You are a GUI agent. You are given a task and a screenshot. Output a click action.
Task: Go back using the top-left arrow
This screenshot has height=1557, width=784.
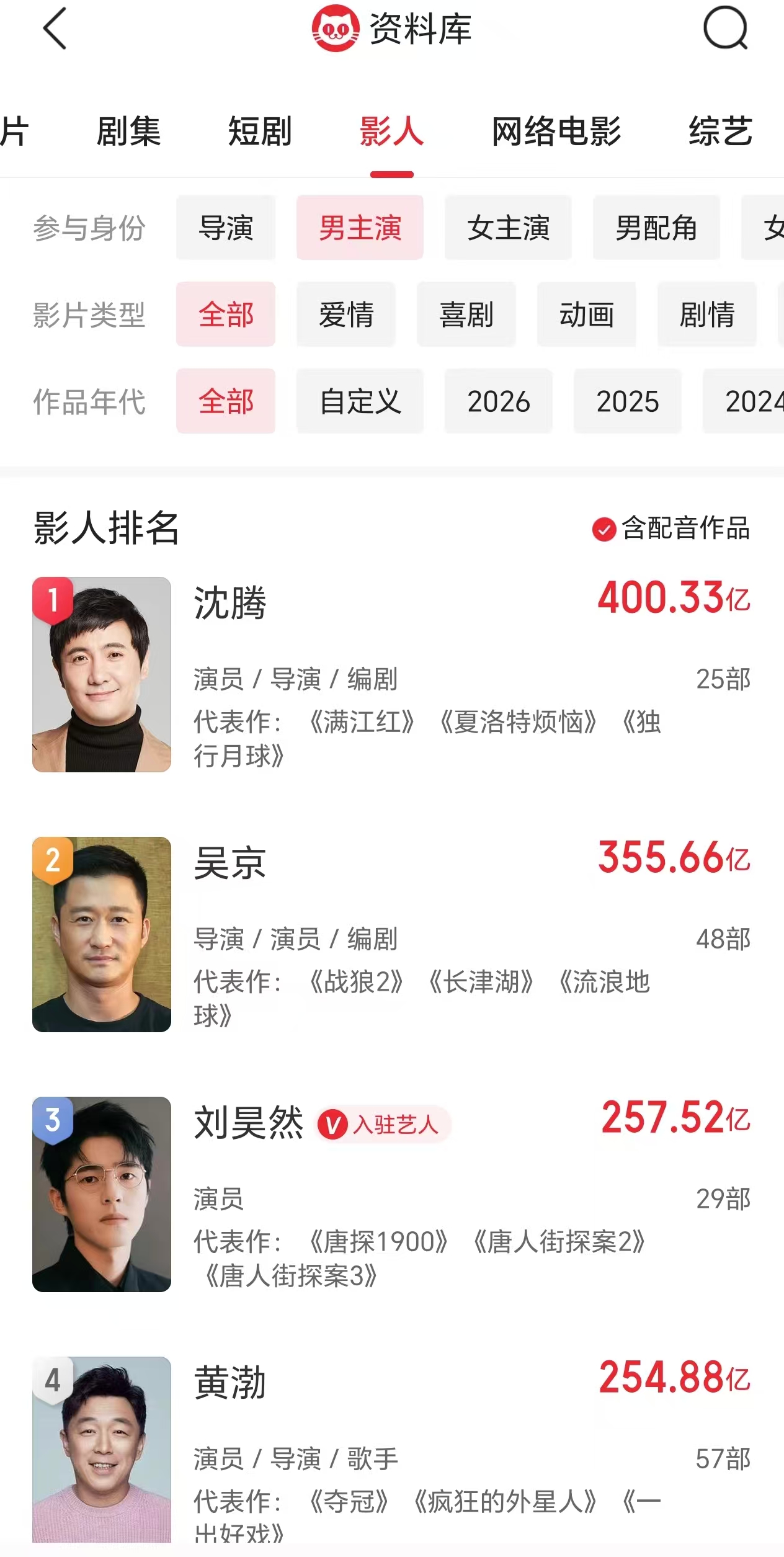[x=55, y=29]
